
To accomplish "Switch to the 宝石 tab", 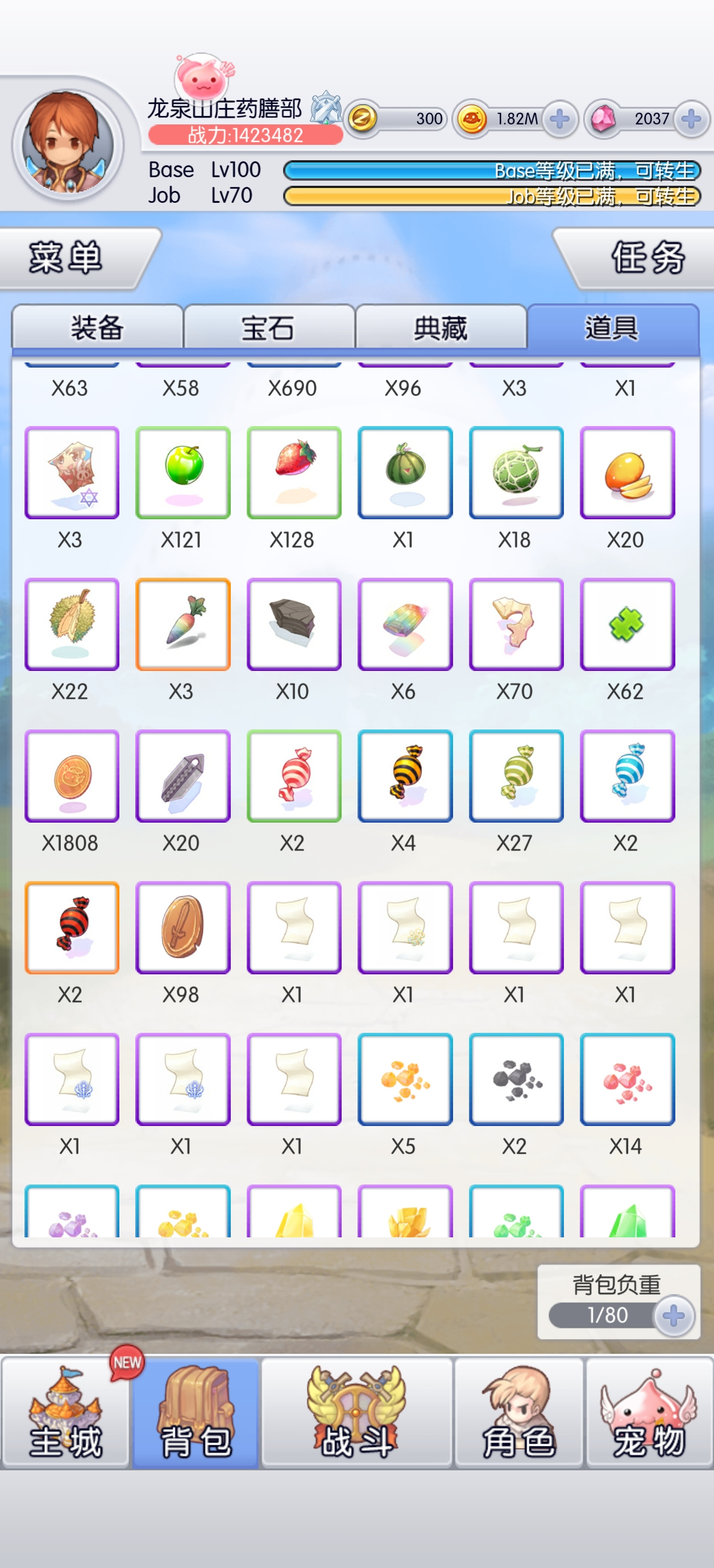I will (269, 327).
